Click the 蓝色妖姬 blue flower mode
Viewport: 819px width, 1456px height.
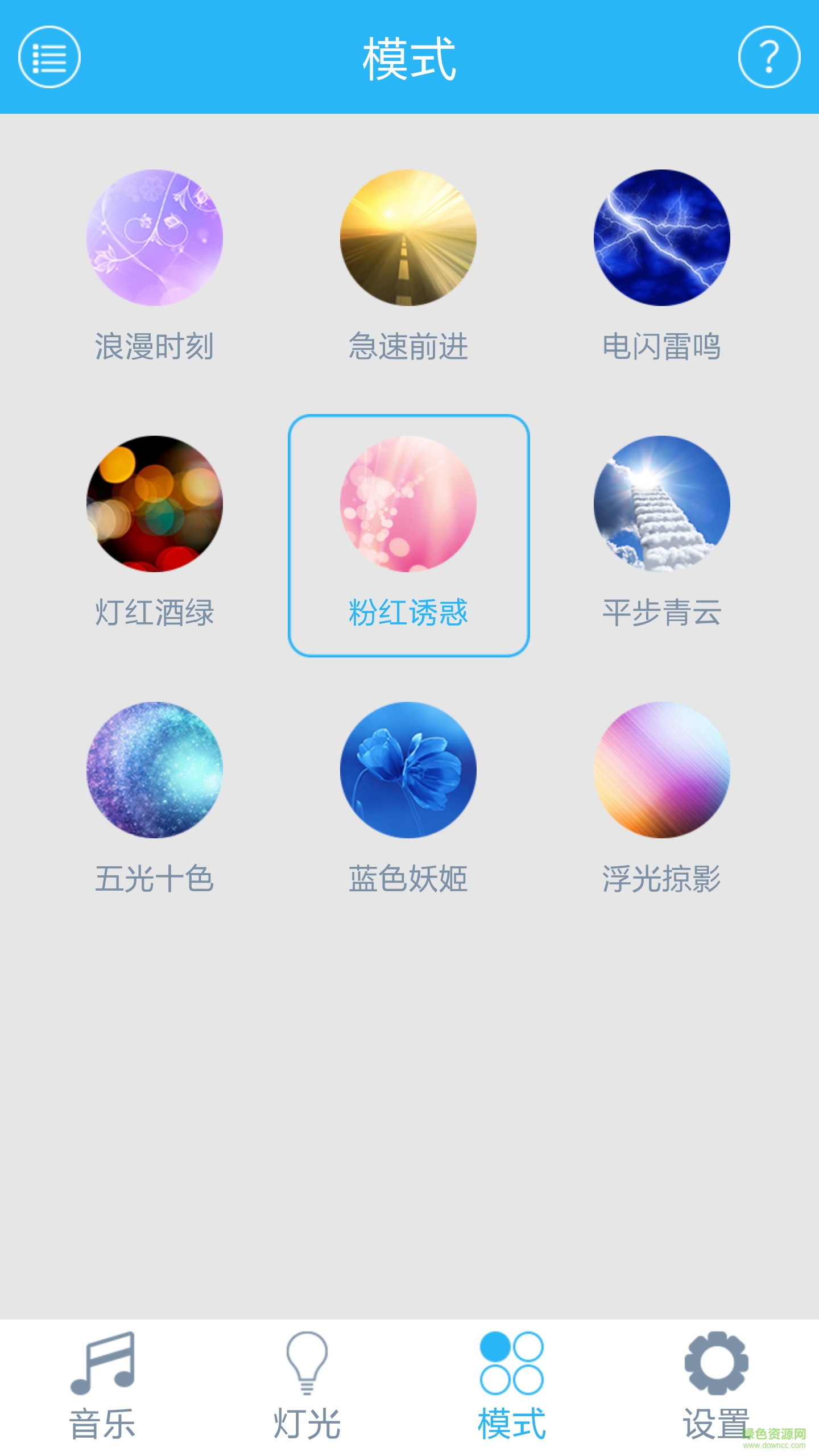click(408, 771)
